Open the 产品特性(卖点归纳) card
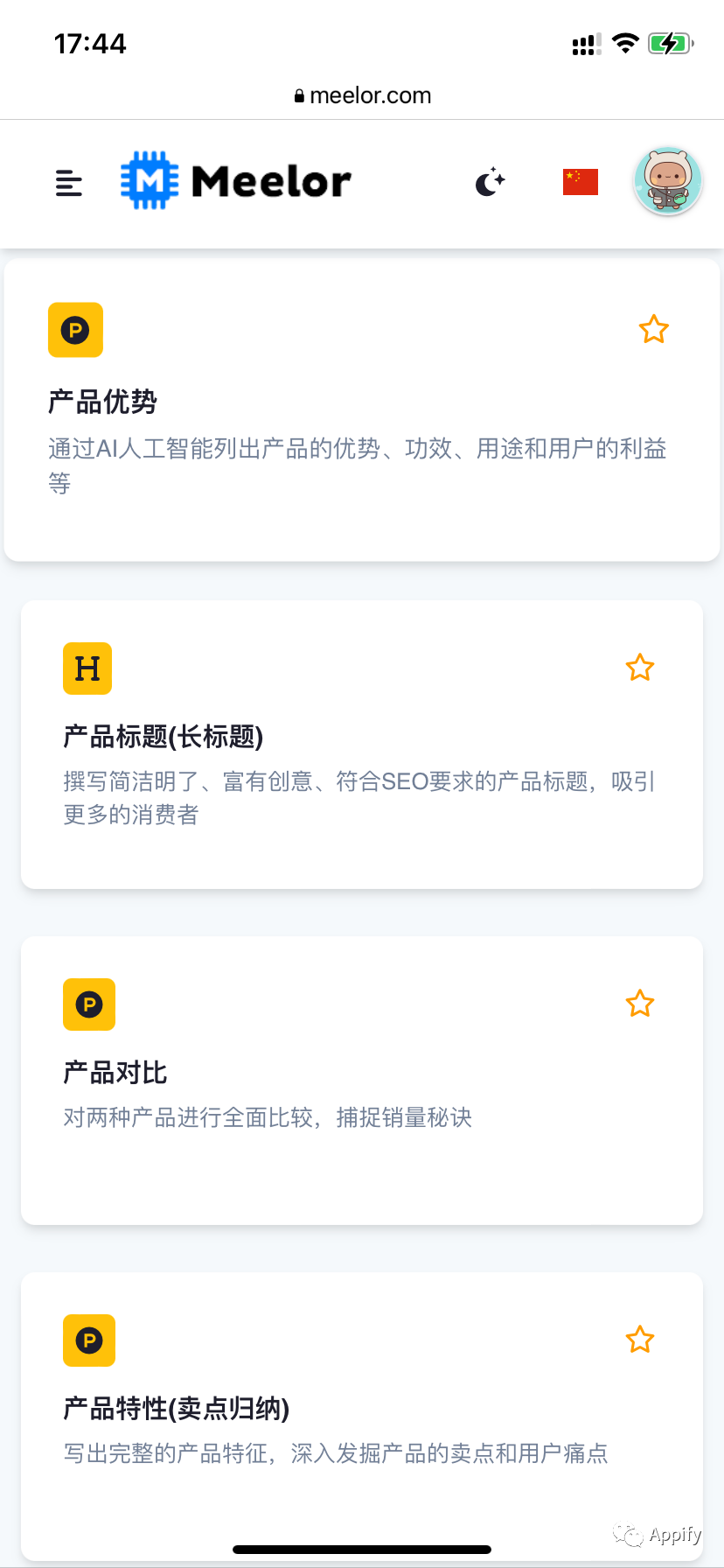Screen dimensions: 724x1568 click(362, 1417)
